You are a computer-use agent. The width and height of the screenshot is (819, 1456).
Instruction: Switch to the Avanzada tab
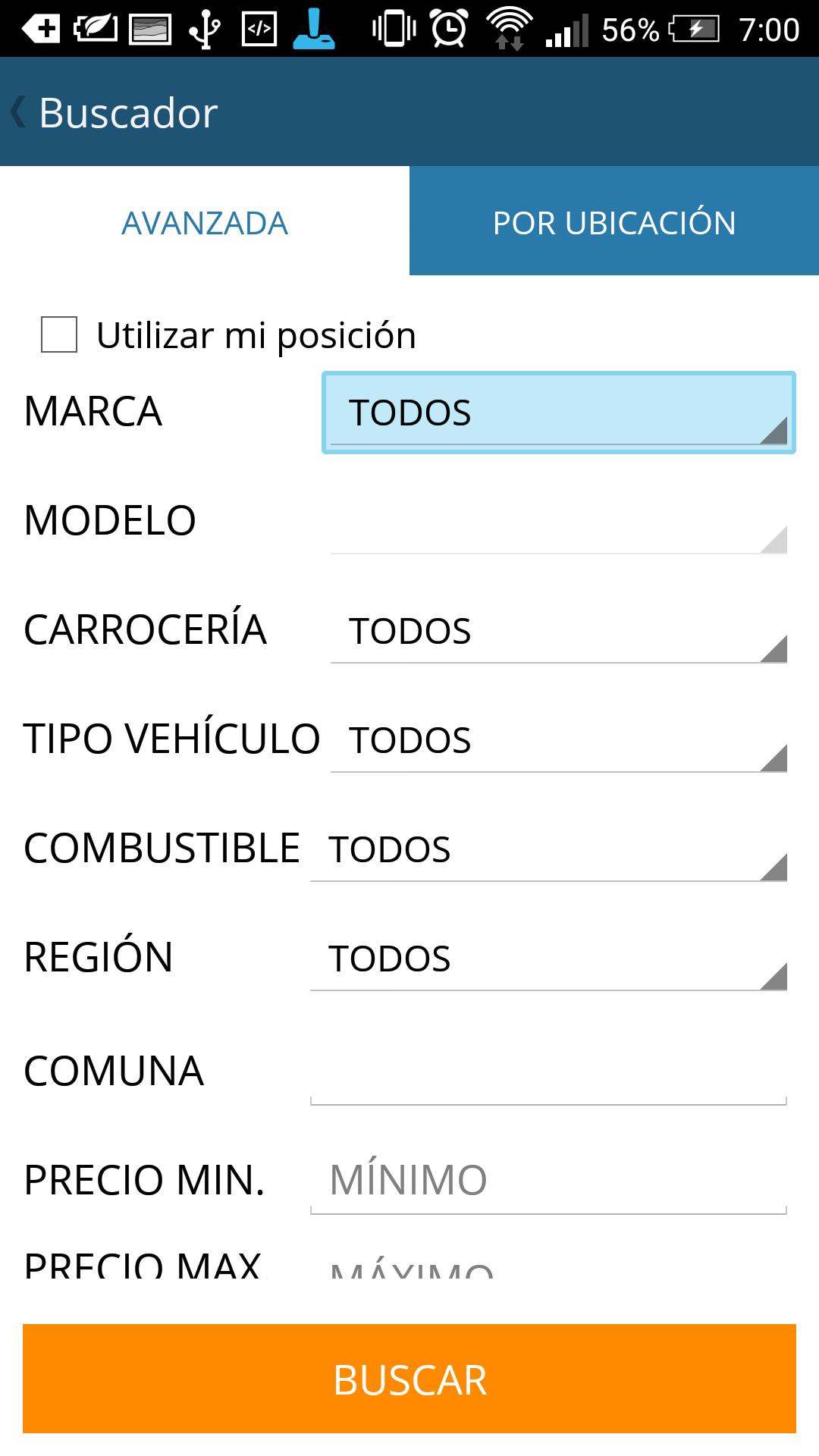pyautogui.click(x=205, y=223)
